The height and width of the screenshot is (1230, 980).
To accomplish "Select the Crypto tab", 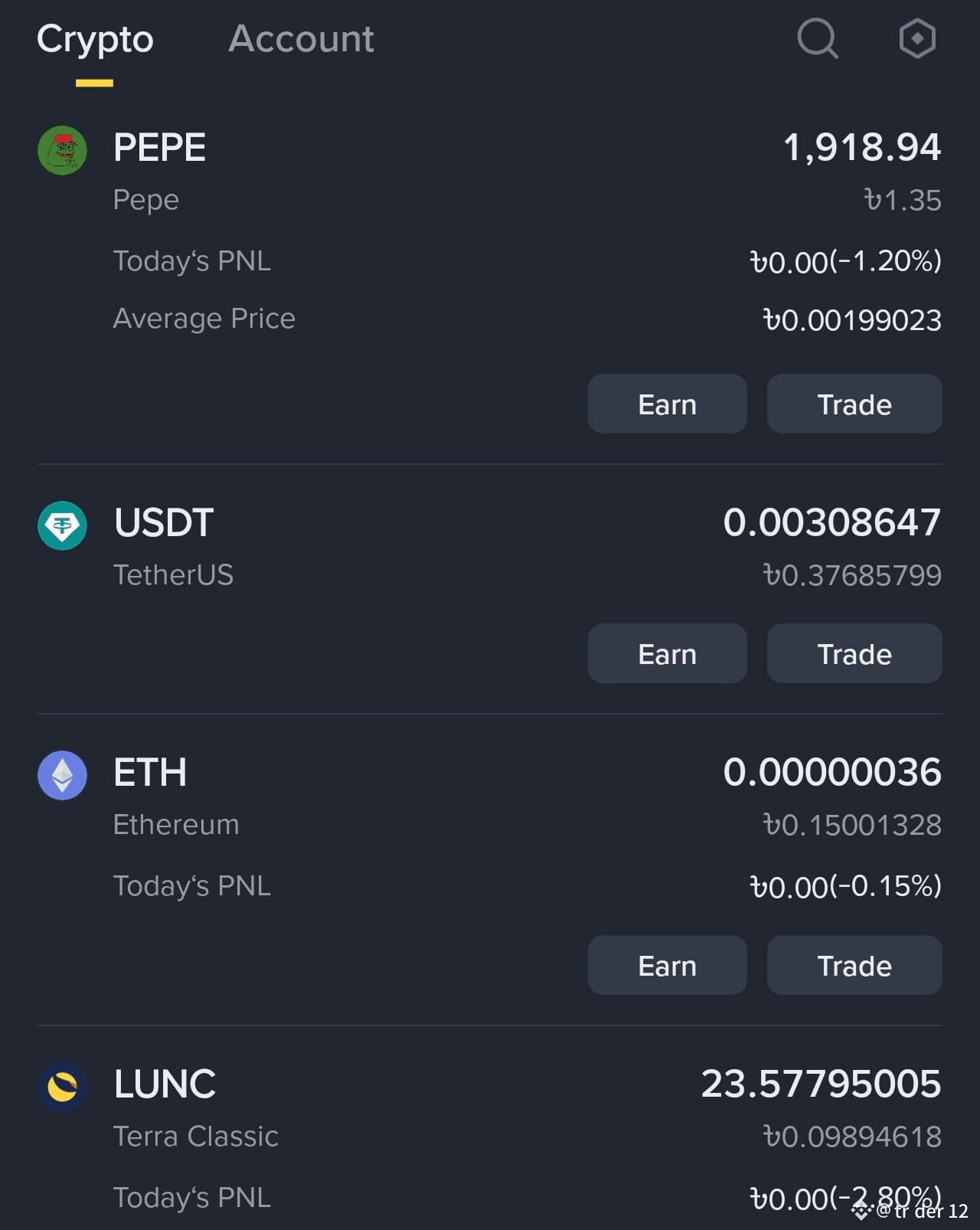I will 95,40.
